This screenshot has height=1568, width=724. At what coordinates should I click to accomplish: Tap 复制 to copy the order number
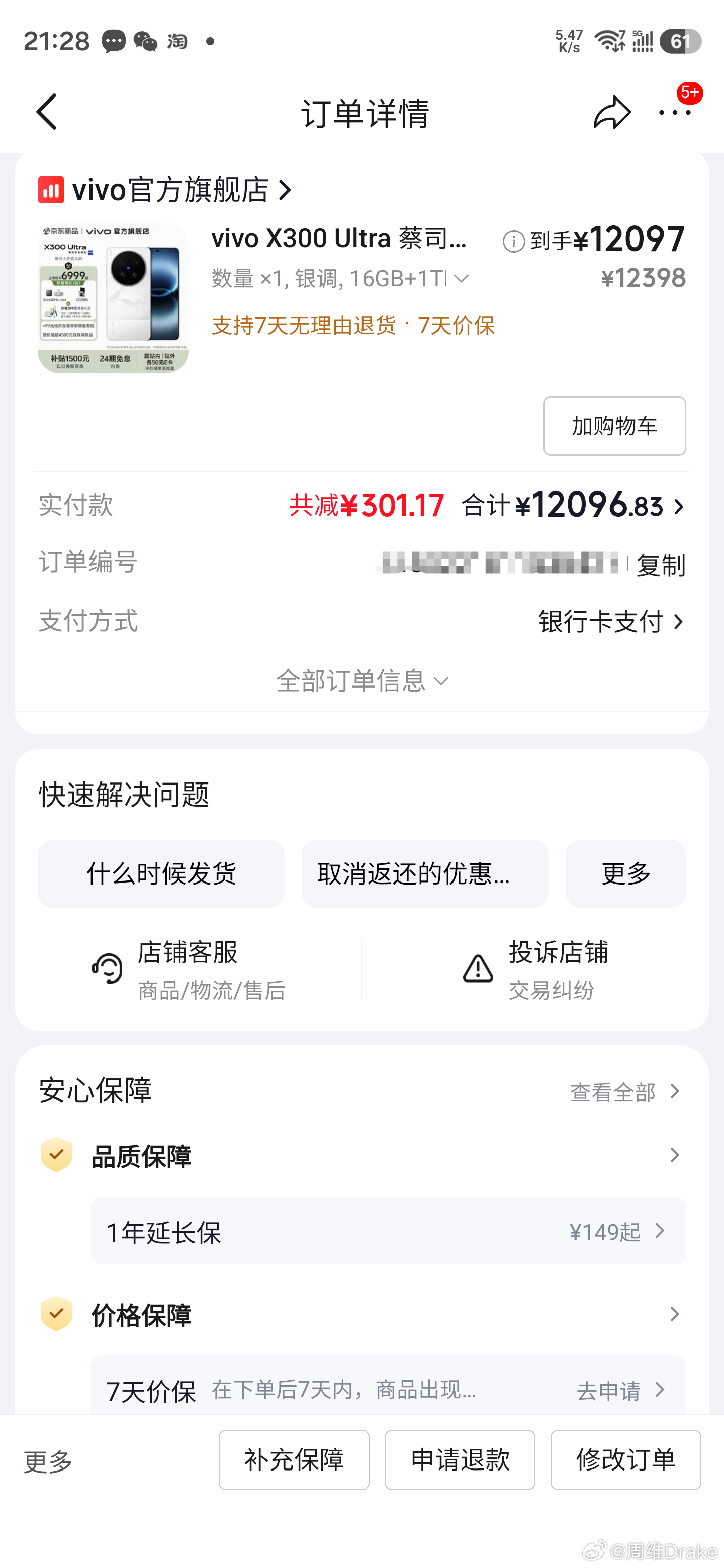pyautogui.click(x=661, y=564)
